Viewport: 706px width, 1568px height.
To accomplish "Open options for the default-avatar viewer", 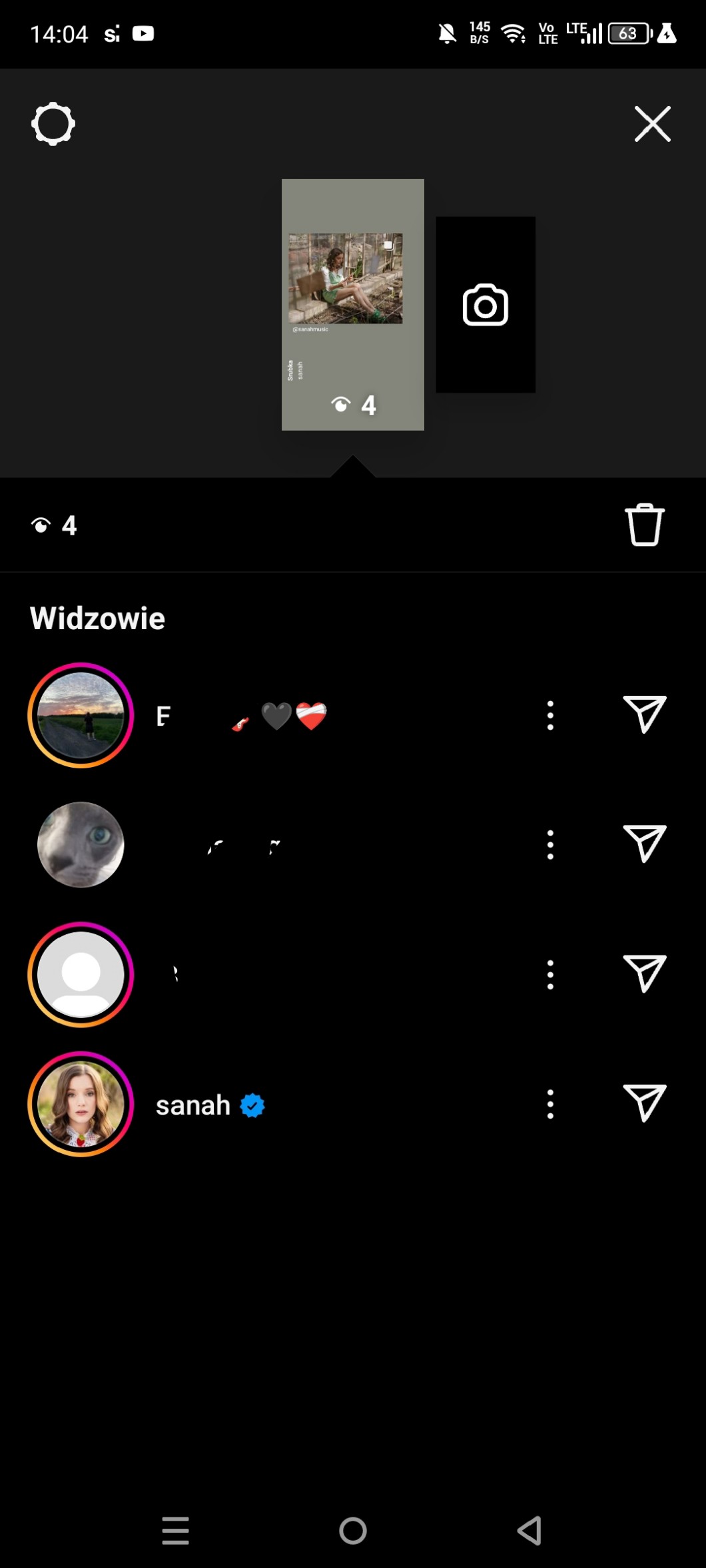I will click(x=550, y=975).
